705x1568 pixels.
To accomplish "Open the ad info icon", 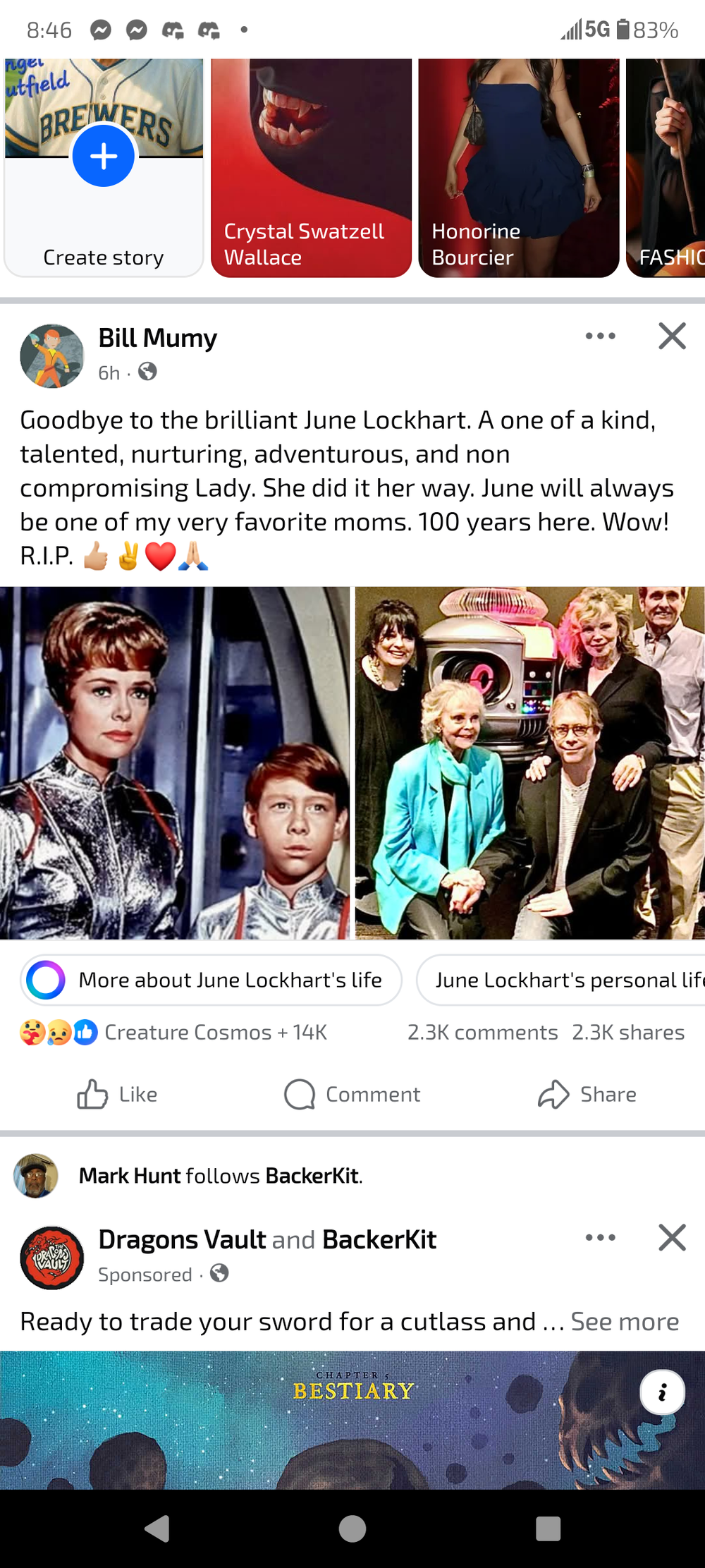I will pyautogui.click(x=661, y=1392).
